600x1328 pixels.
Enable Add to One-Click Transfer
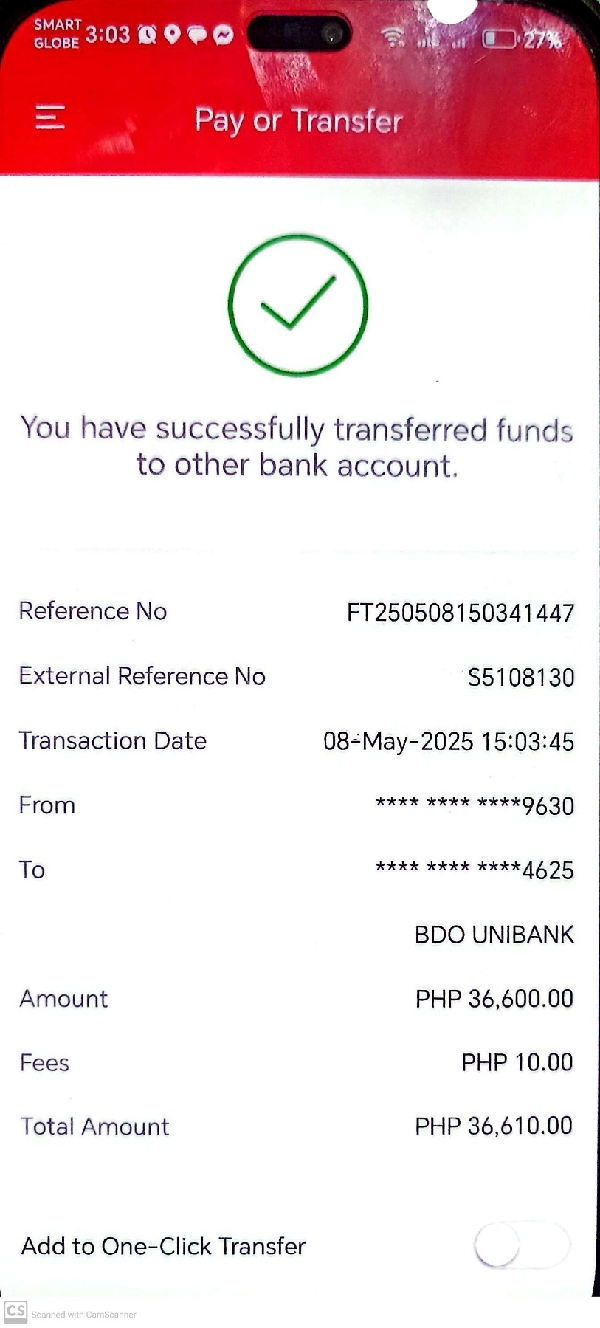tap(520, 1246)
